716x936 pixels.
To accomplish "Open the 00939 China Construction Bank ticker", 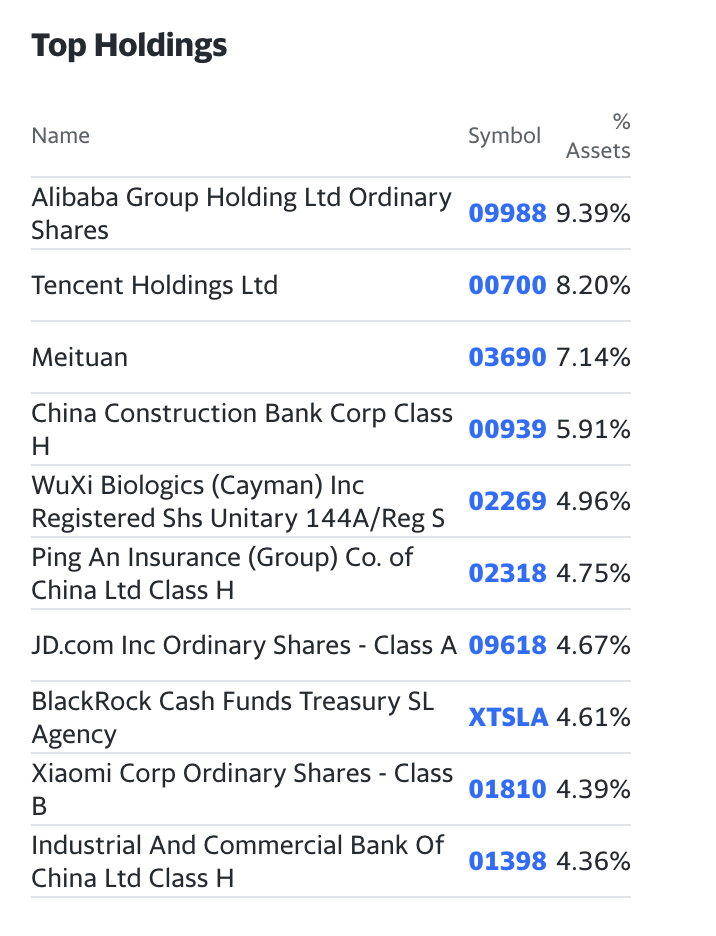I will tap(507, 429).
